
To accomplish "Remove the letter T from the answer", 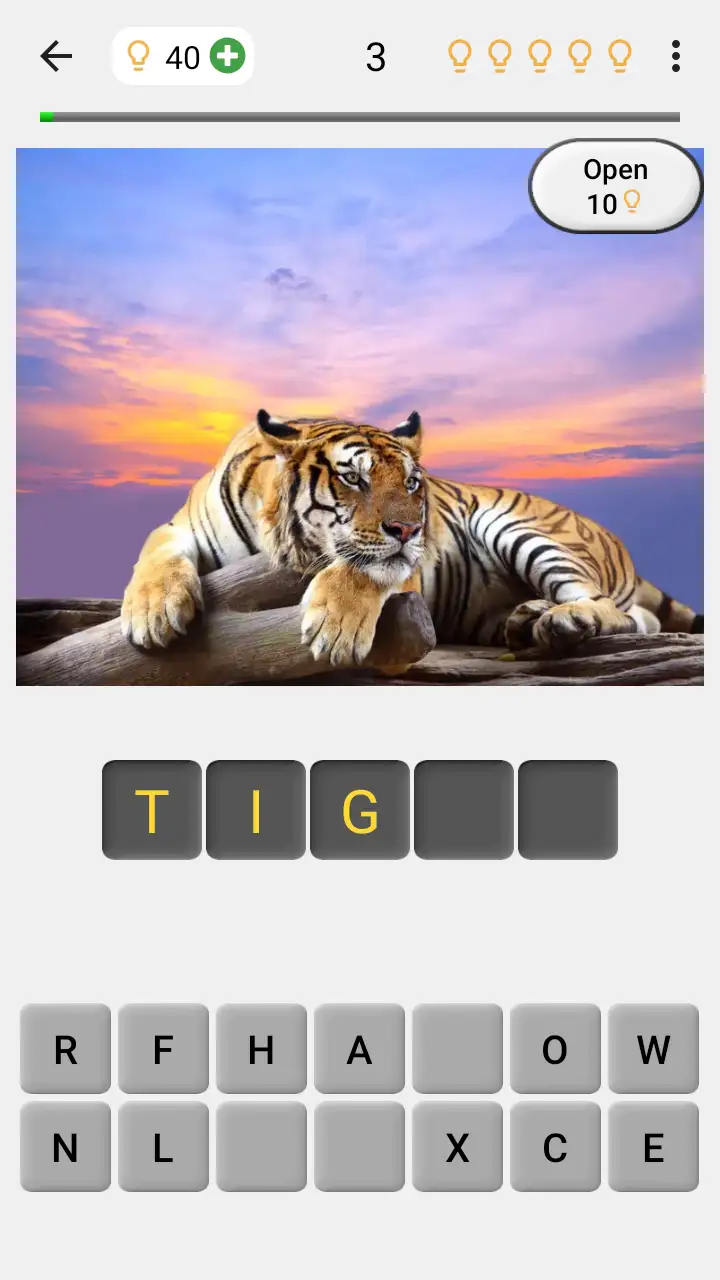I will tap(152, 810).
